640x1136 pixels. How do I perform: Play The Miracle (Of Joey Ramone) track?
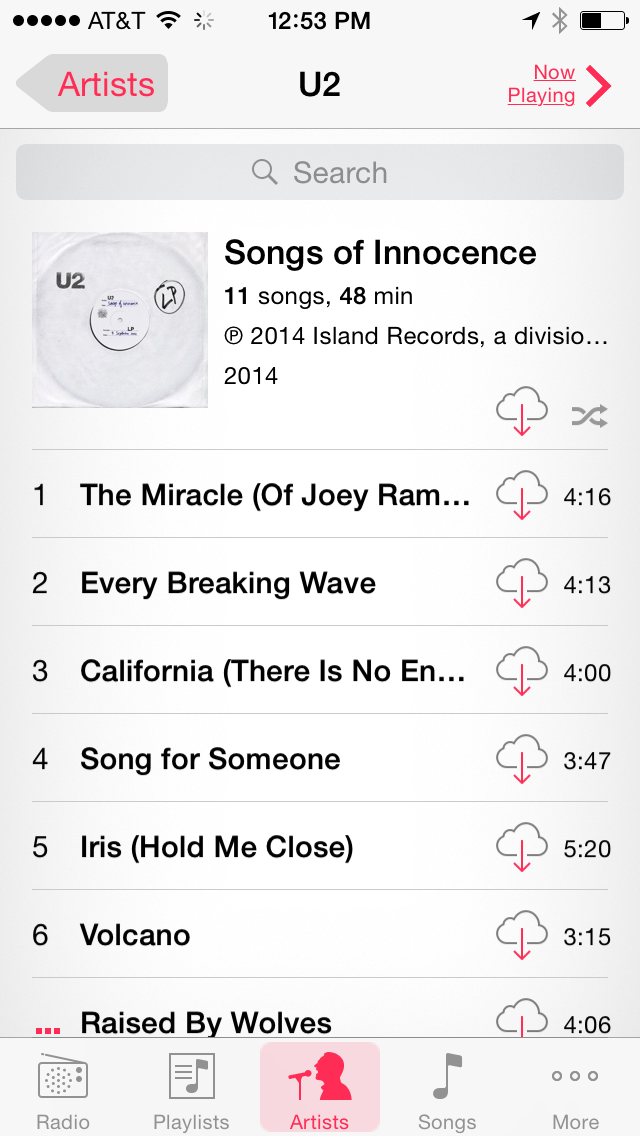click(275, 495)
